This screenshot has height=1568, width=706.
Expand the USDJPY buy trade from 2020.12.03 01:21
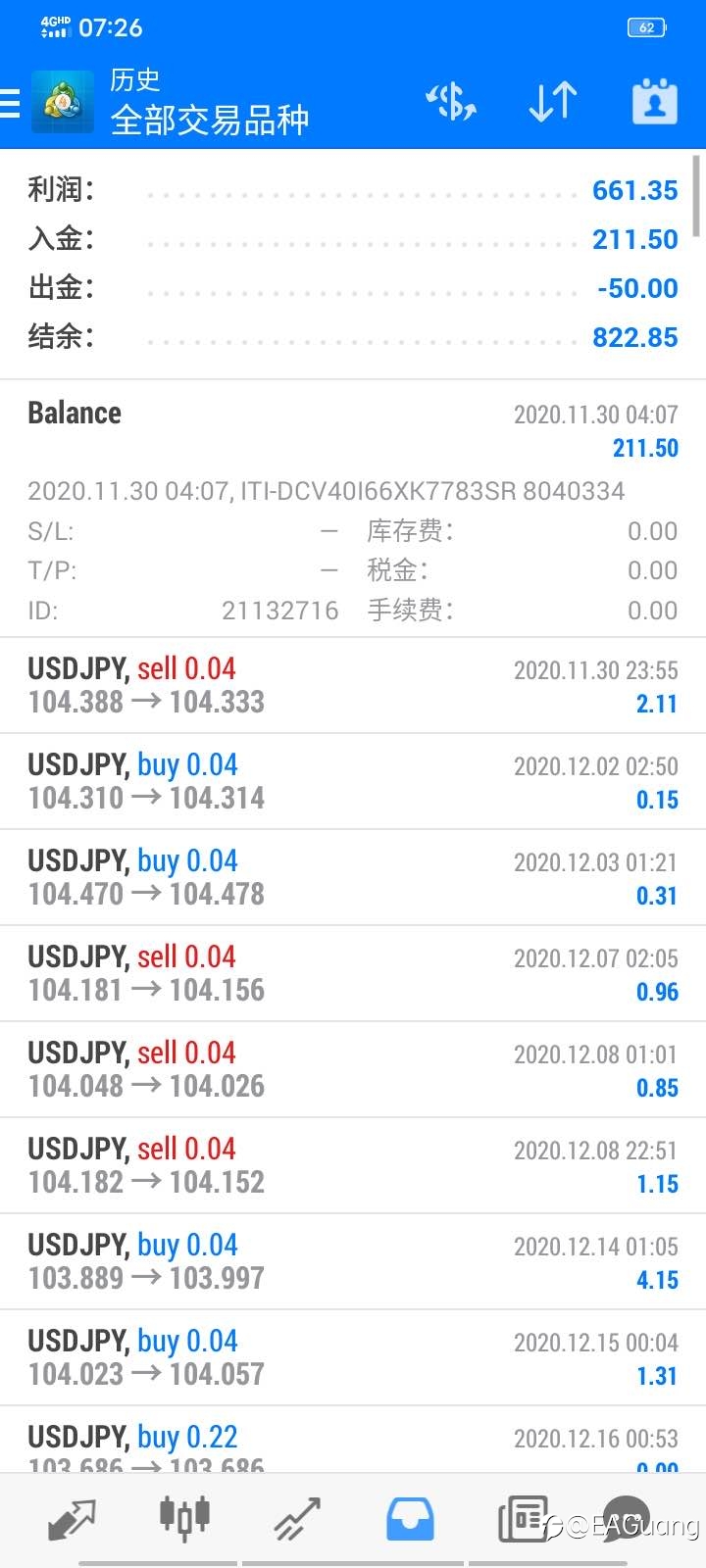tap(353, 877)
